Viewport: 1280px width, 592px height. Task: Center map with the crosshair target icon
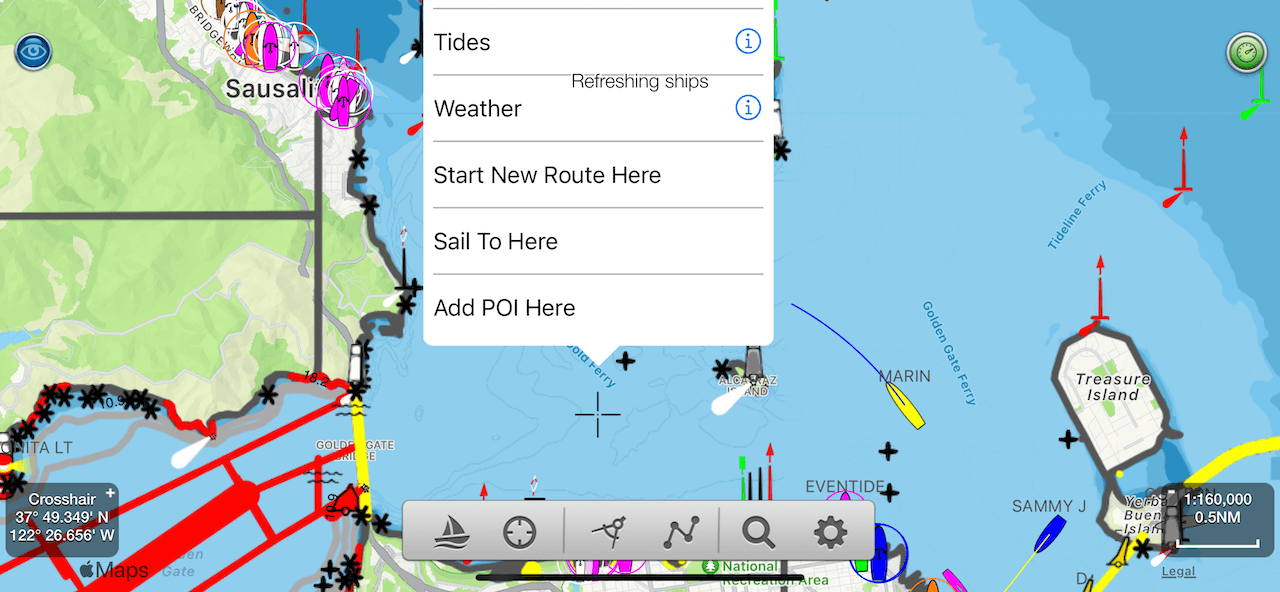coord(519,532)
